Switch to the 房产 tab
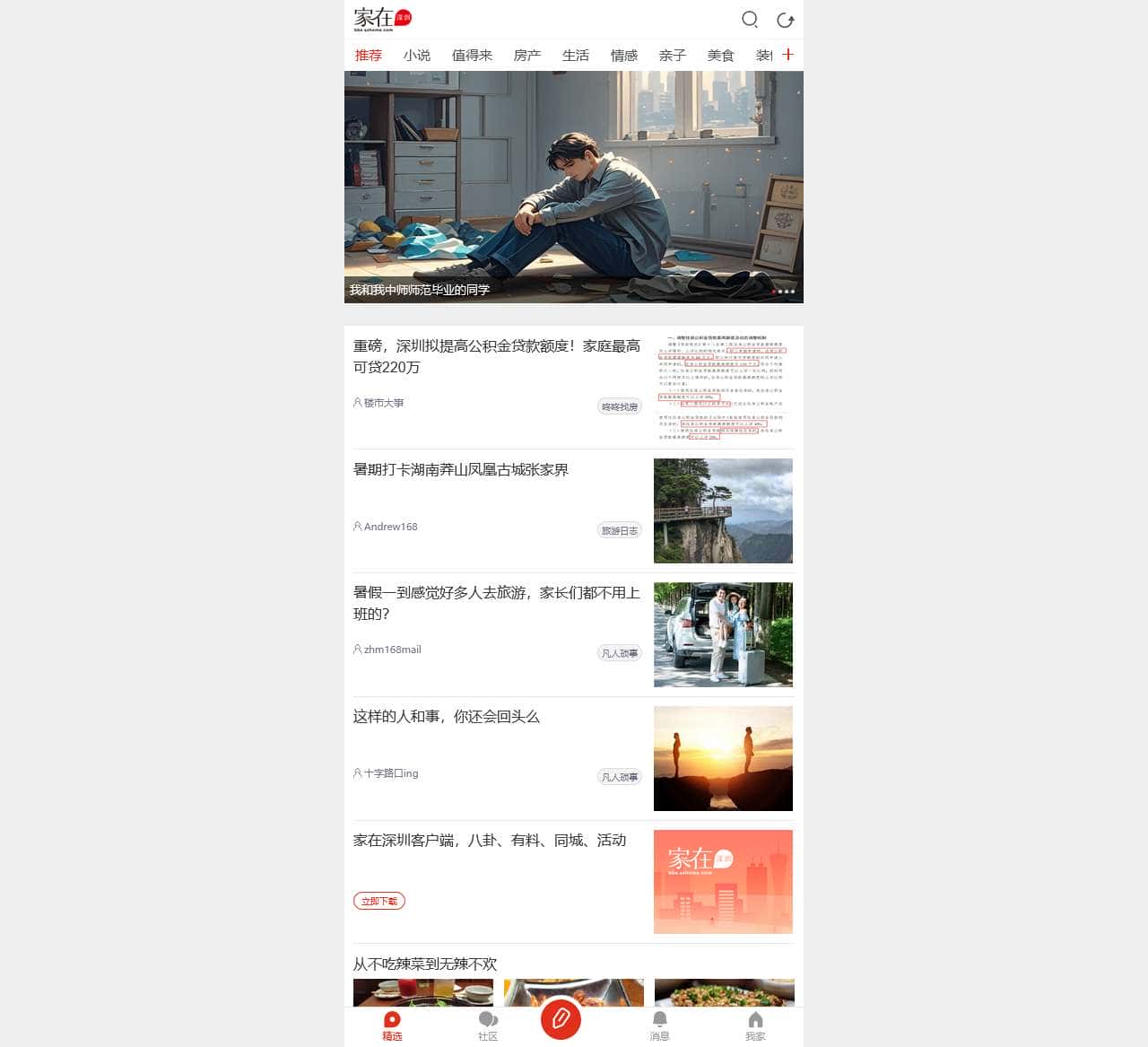 pos(527,56)
